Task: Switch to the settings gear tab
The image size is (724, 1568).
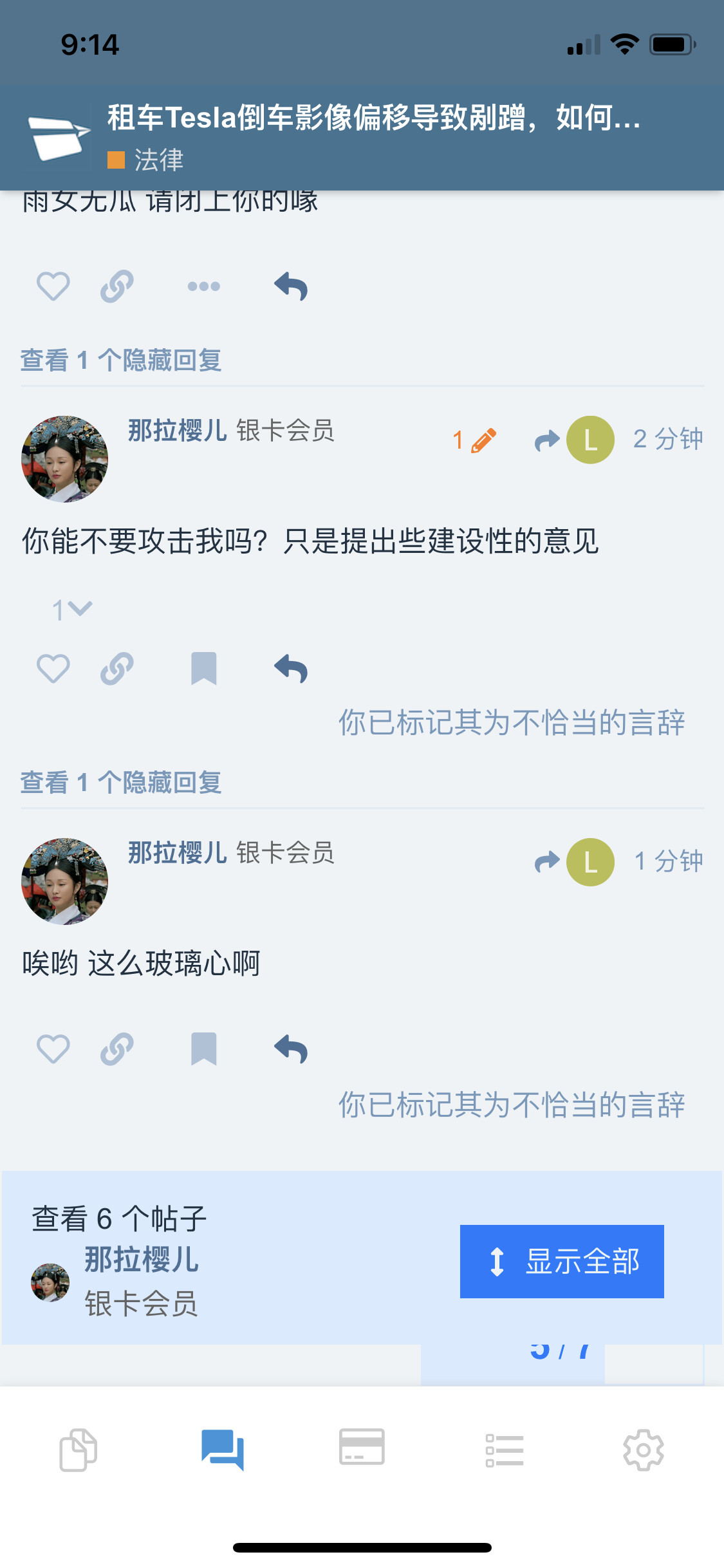Action: pyautogui.click(x=643, y=1451)
